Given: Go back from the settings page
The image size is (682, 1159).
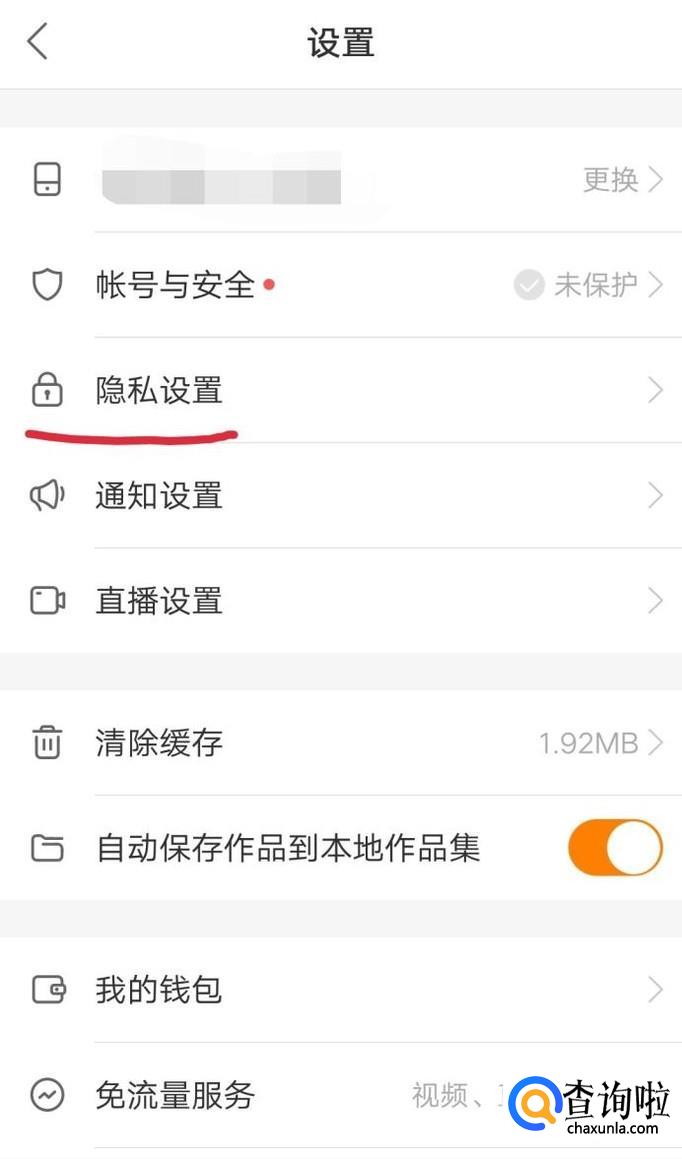Looking at the screenshot, I should (38, 43).
